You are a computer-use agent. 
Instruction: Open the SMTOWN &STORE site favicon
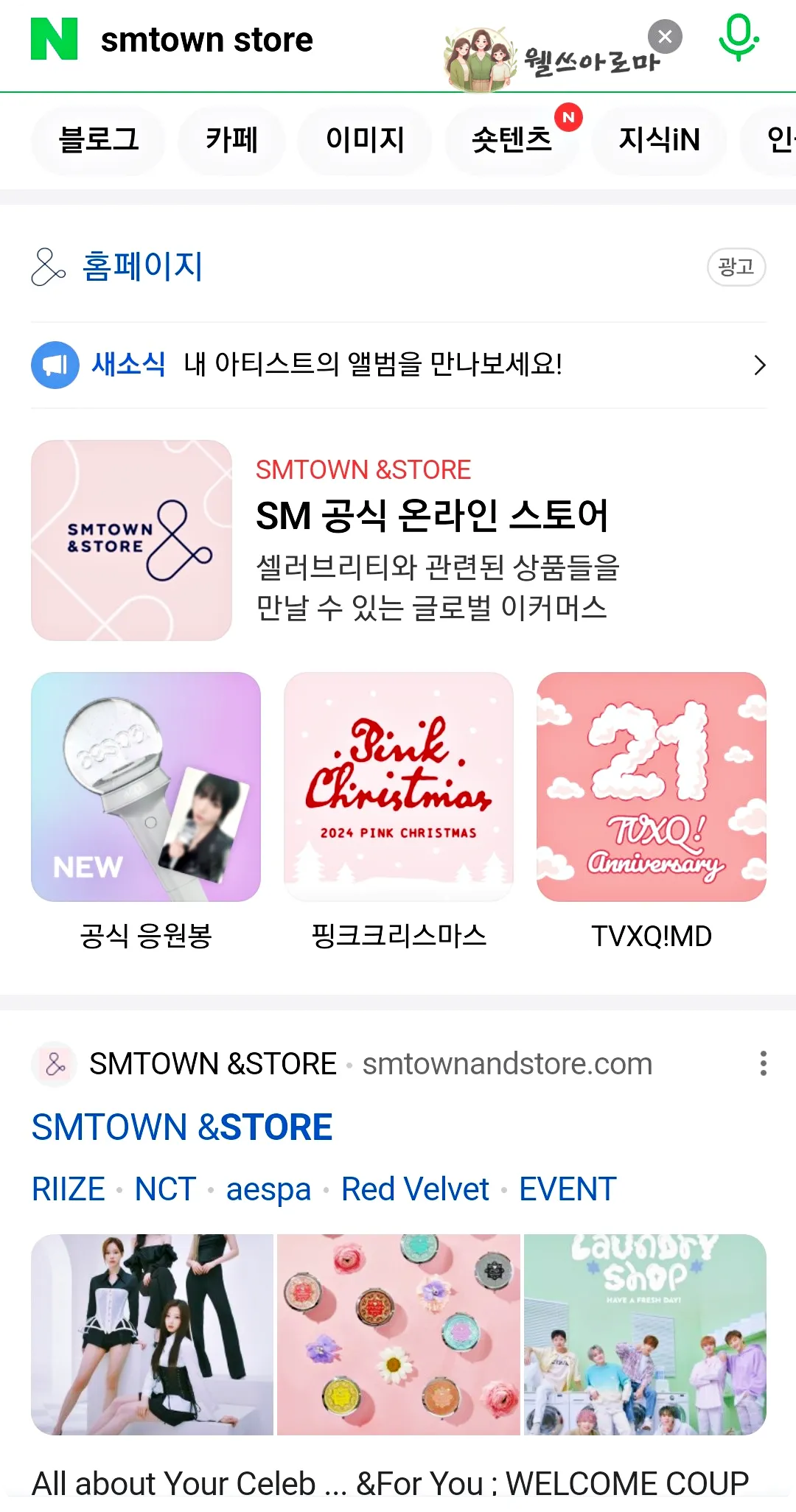(x=52, y=1064)
